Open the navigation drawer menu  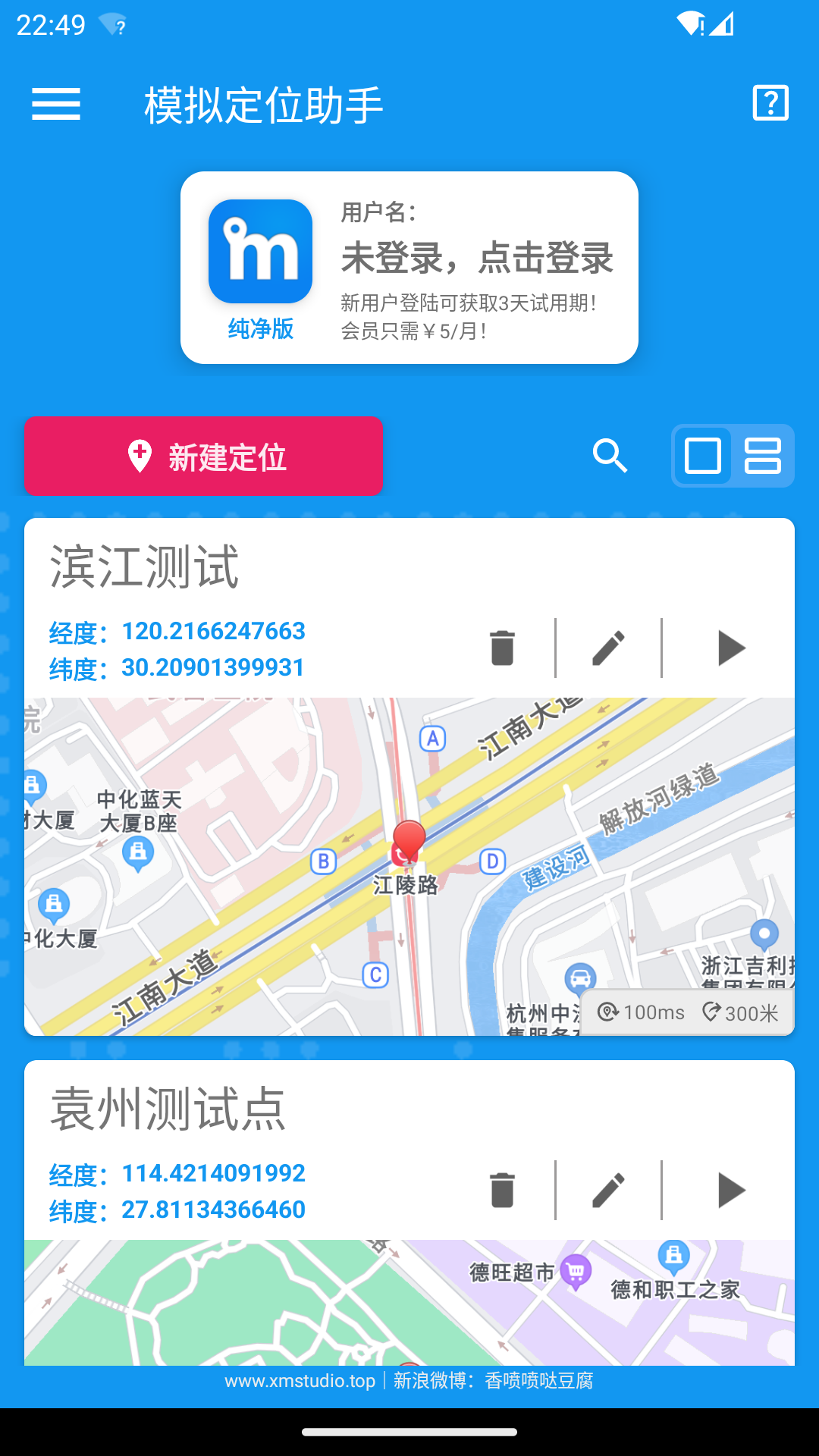(x=55, y=105)
